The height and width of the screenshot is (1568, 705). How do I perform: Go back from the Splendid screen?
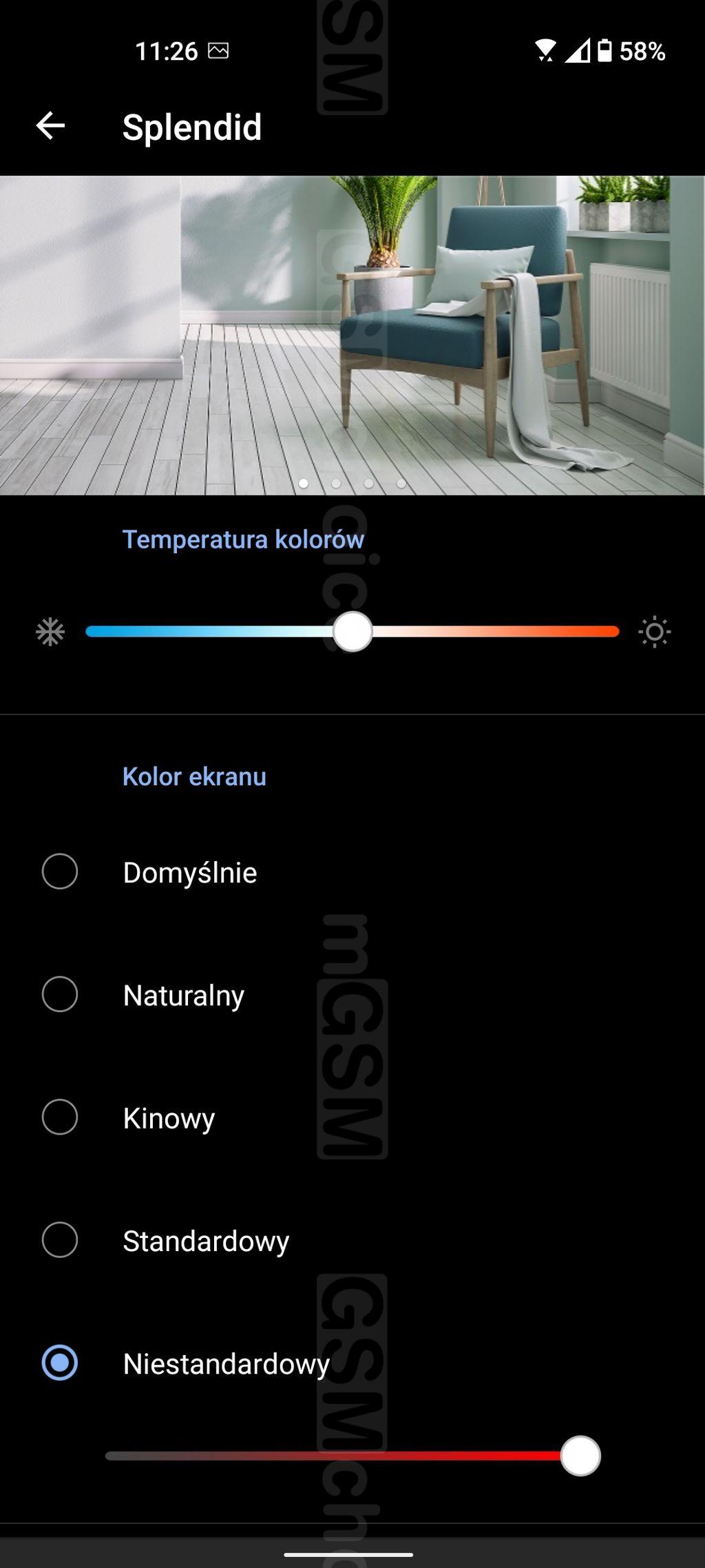pos(50,126)
